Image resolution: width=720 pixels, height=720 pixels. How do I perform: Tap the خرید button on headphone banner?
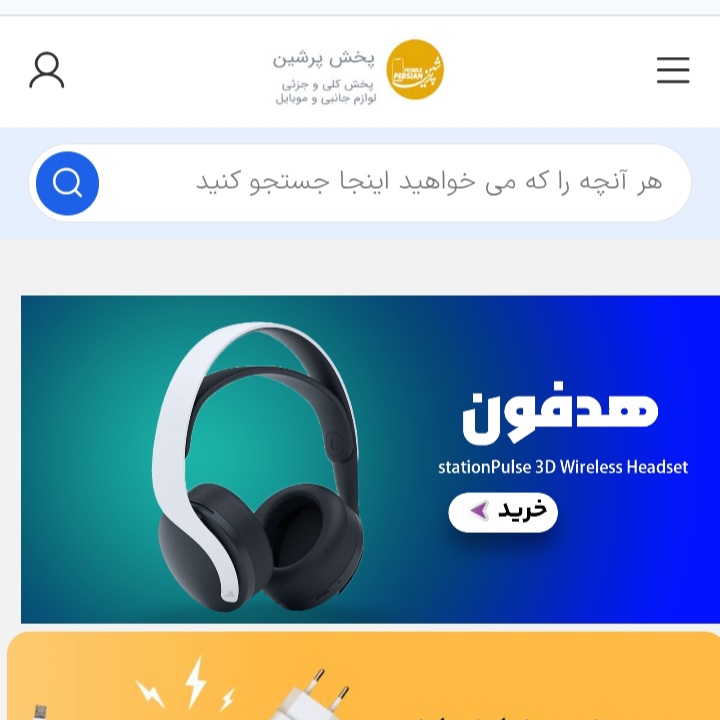tap(502, 512)
